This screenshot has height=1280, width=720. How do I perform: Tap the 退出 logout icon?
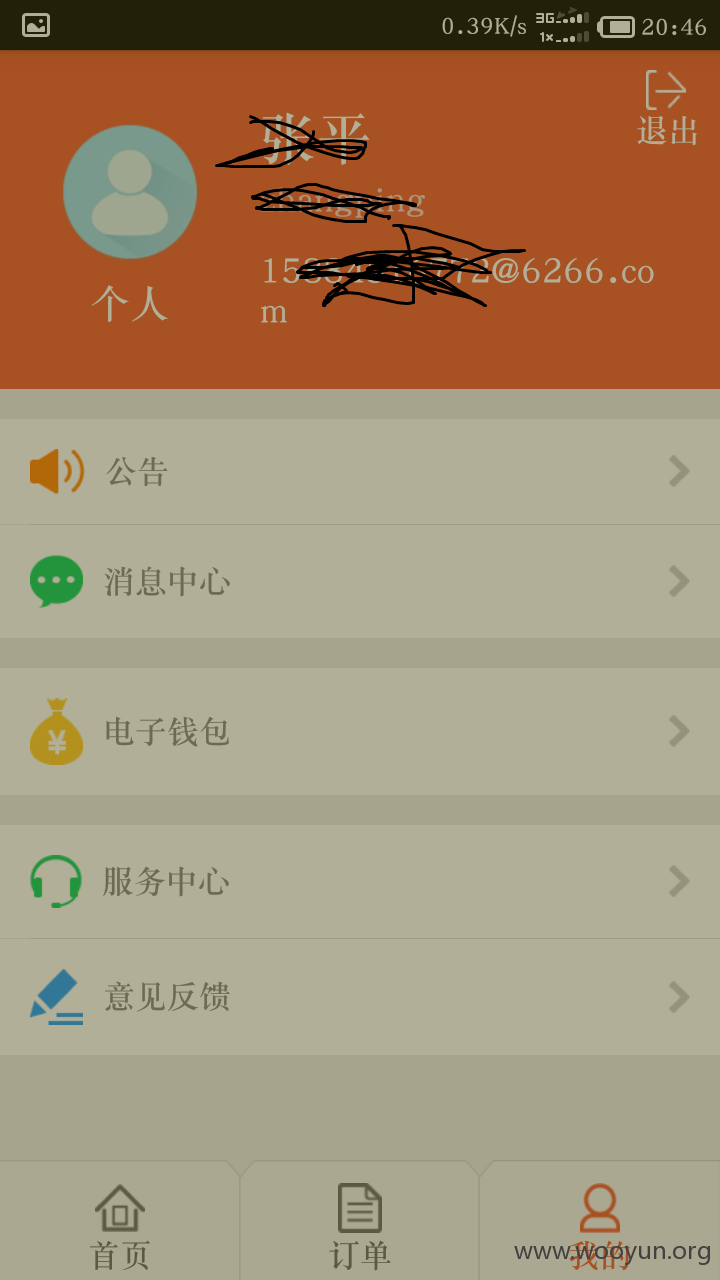tap(667, 108)
